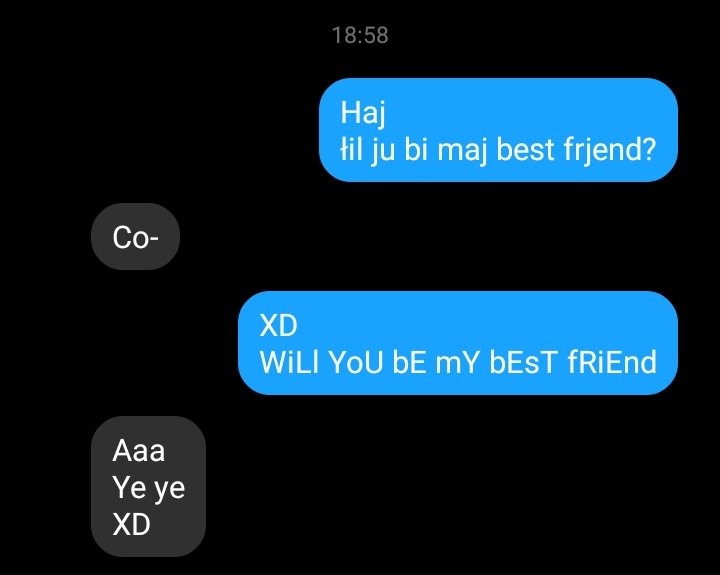This screenshot has height=575, width=720.
Task: Tap the "WiLl YoU bE mY bEsT fRiEnd" message
Action: tap(458, 343)
